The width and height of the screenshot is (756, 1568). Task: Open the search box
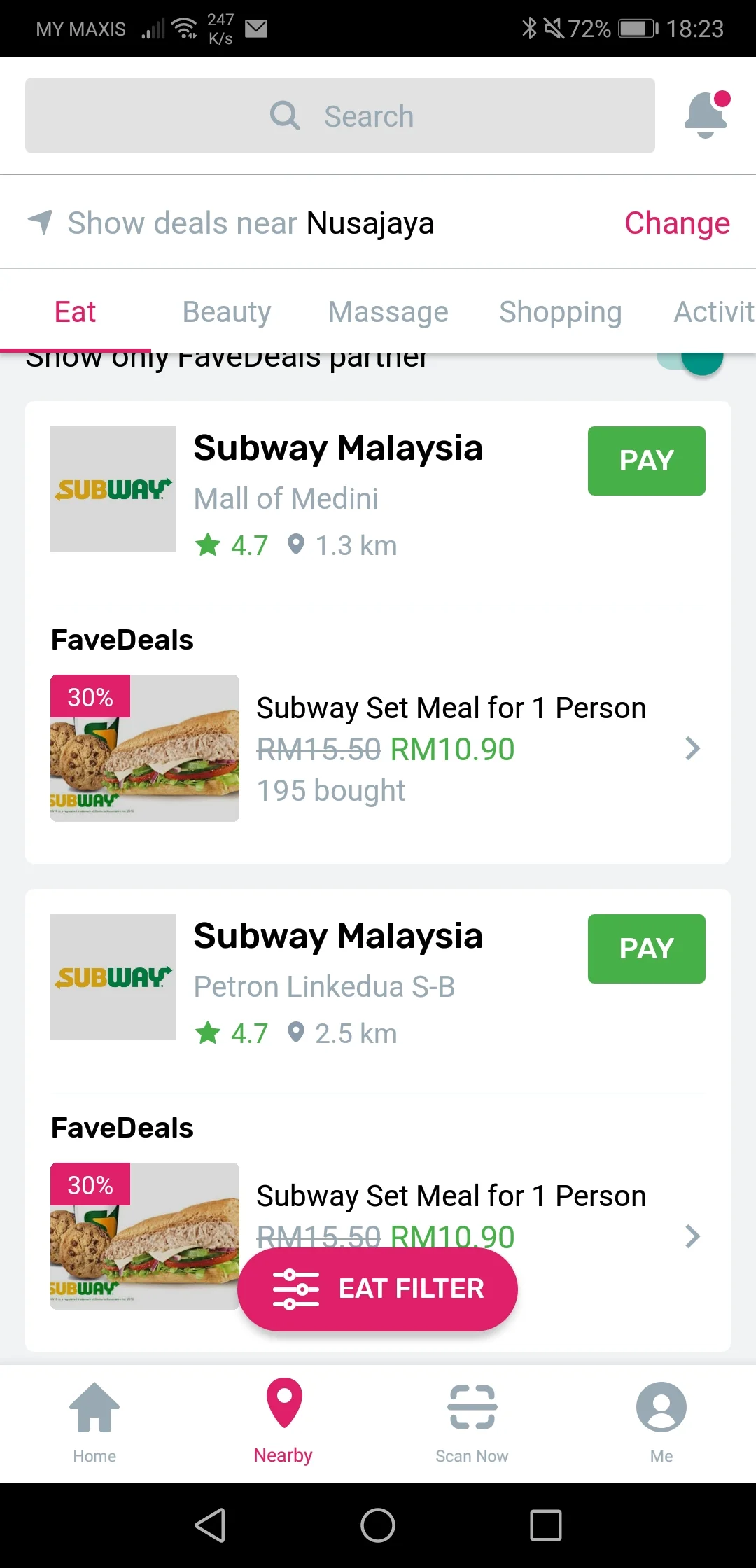point(340,115)
